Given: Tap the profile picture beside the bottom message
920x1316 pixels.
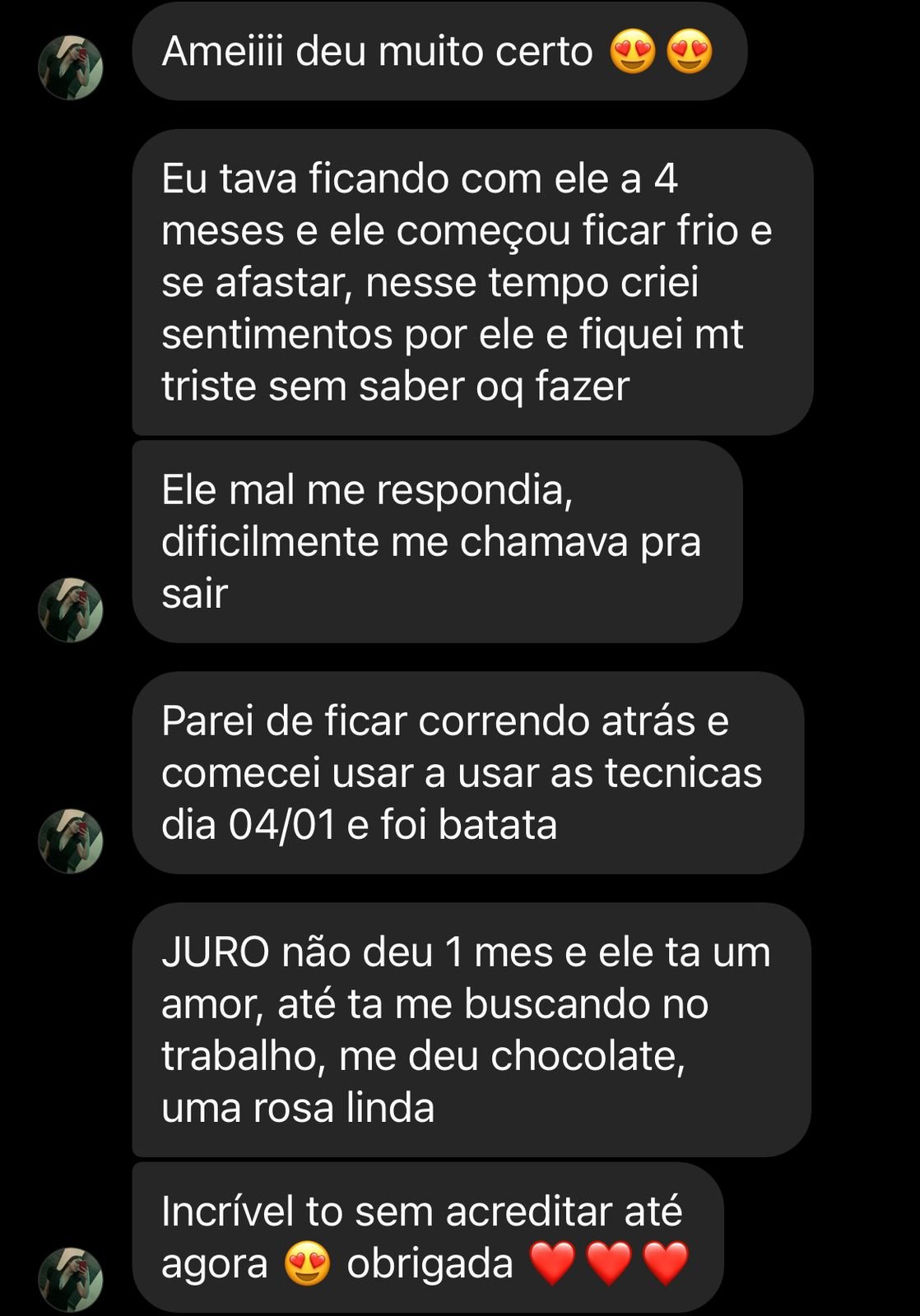Looking at the screenshot, I should [72, 1279].
